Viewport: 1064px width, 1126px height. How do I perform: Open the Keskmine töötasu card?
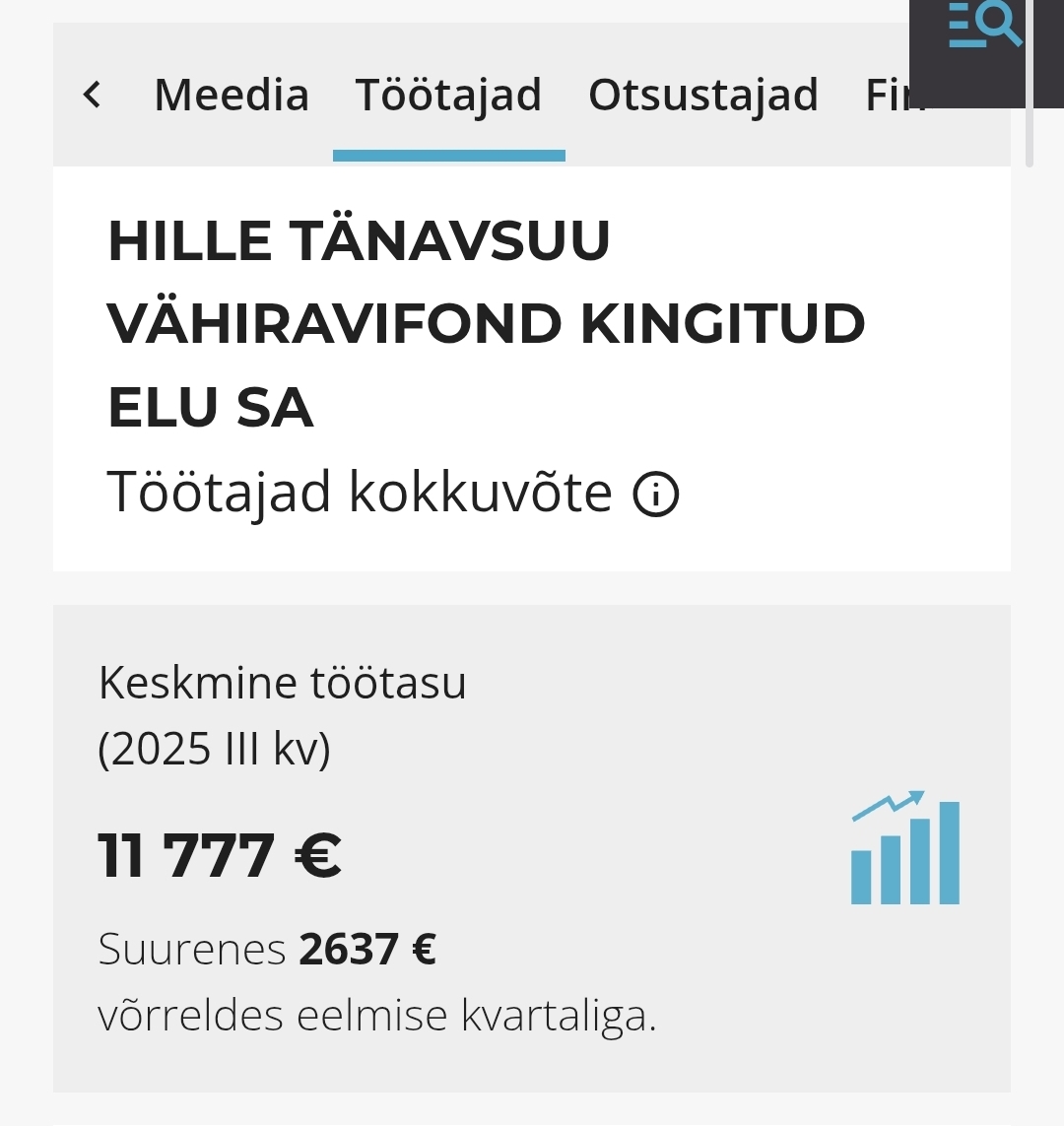[532, 847]
